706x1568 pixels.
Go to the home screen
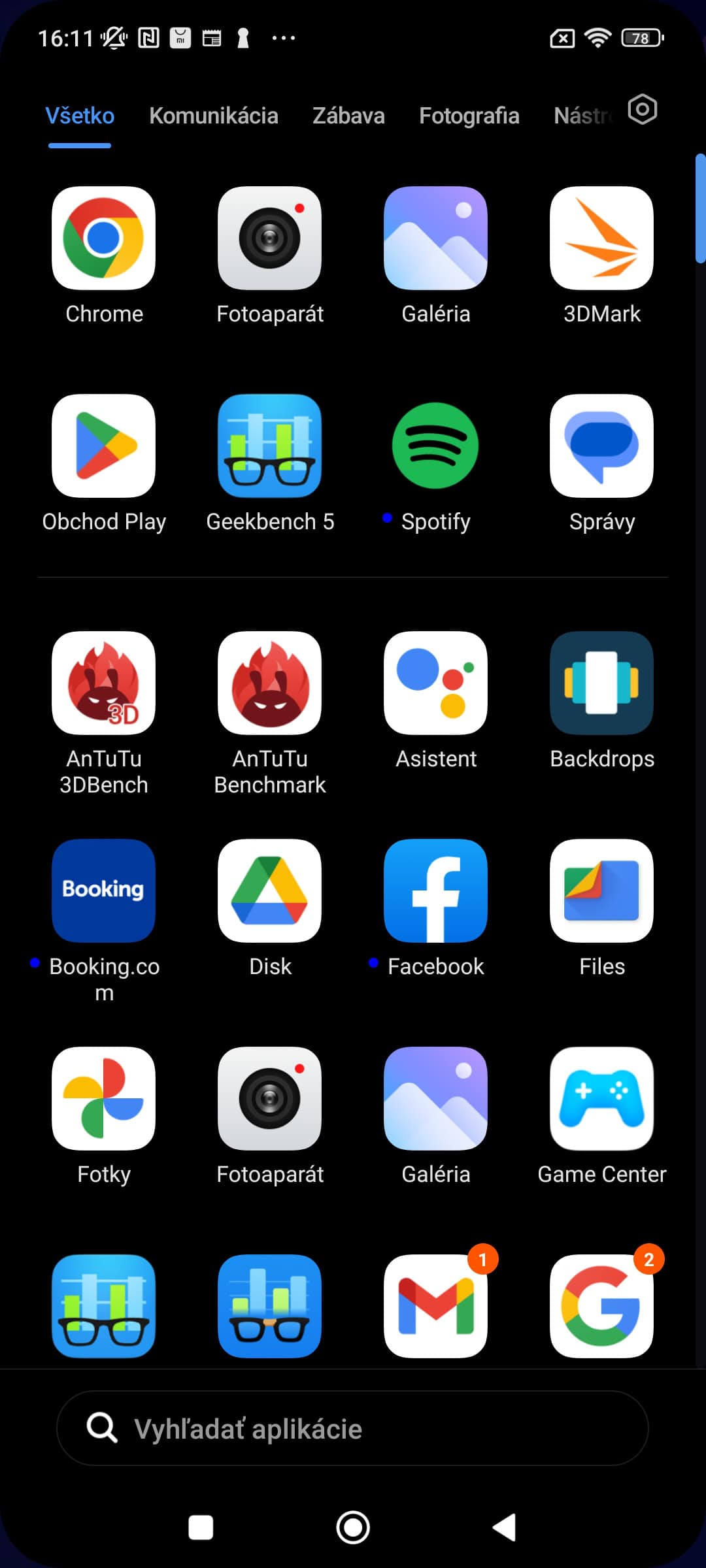(353, 1527)
